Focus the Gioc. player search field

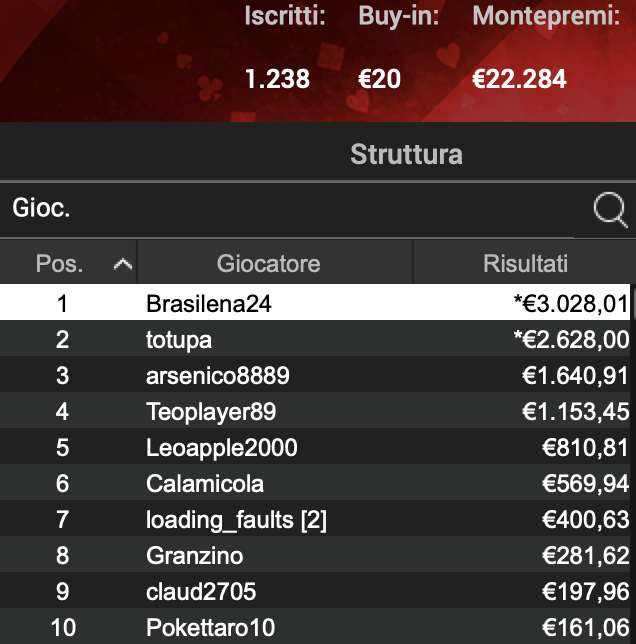click(x=290, y=209)
